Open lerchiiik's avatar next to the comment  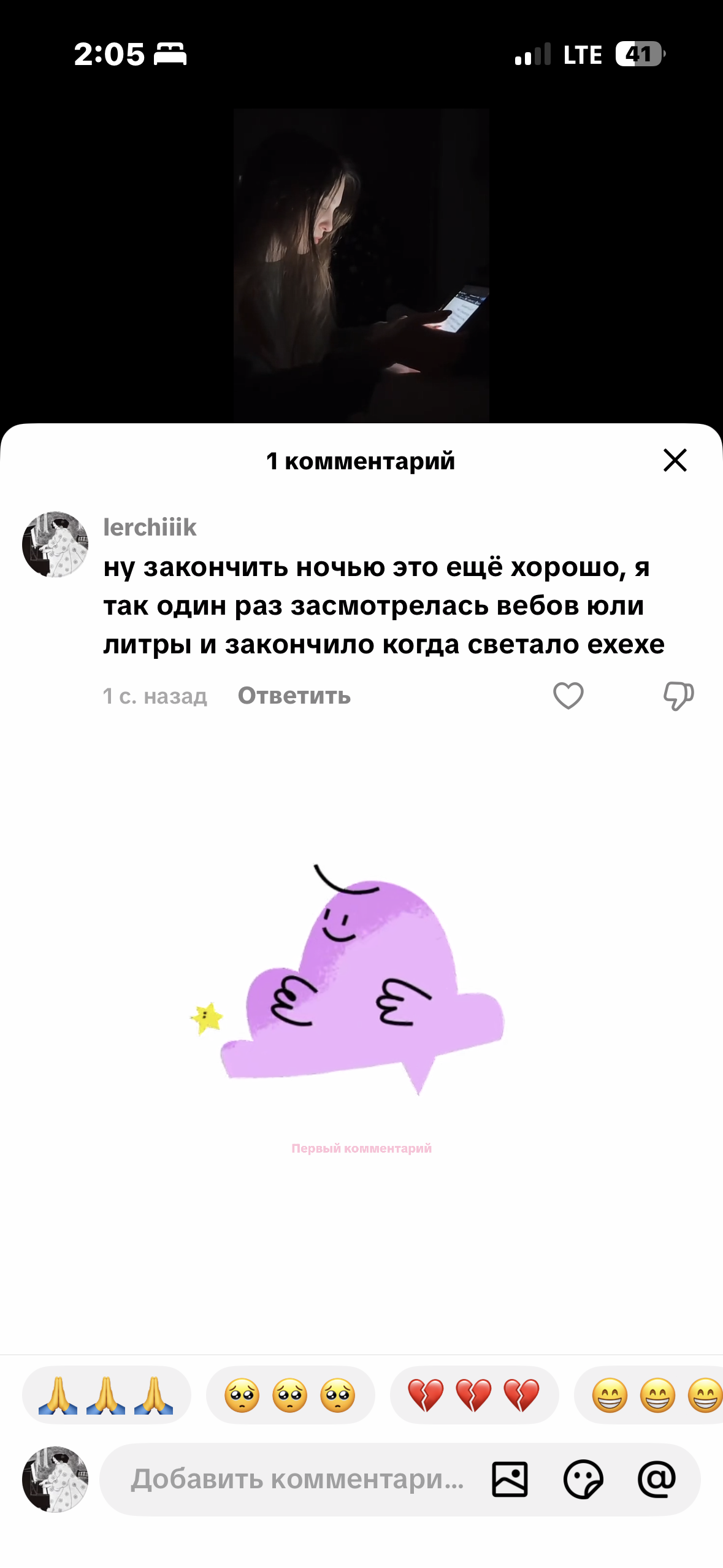tap(55, 545)
